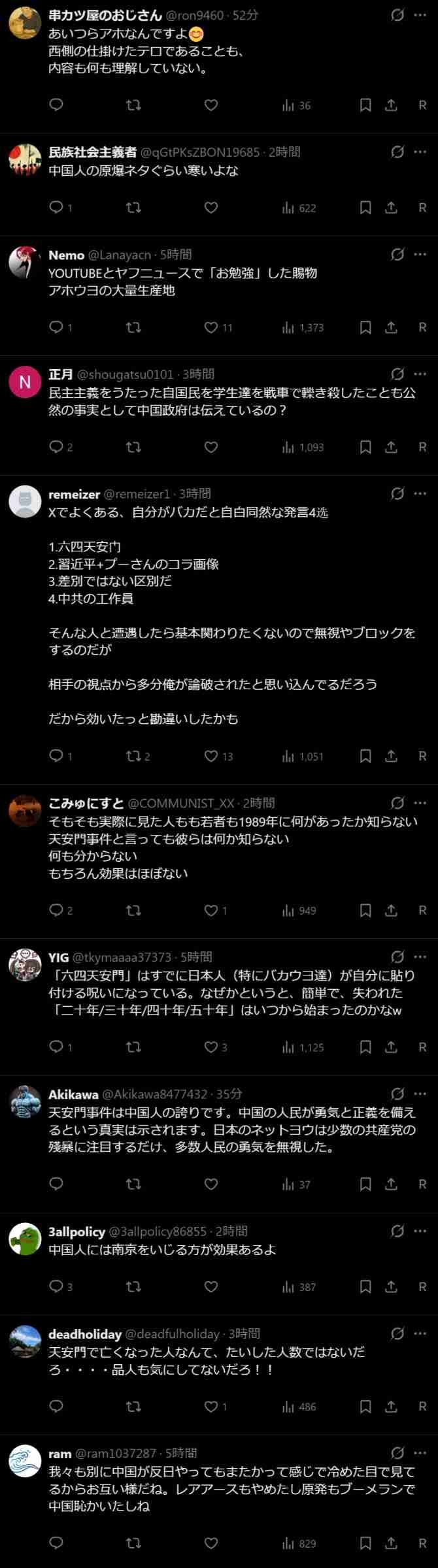
Task: Reply to 民族社会主義者's post
Action: tap(57, 208)
